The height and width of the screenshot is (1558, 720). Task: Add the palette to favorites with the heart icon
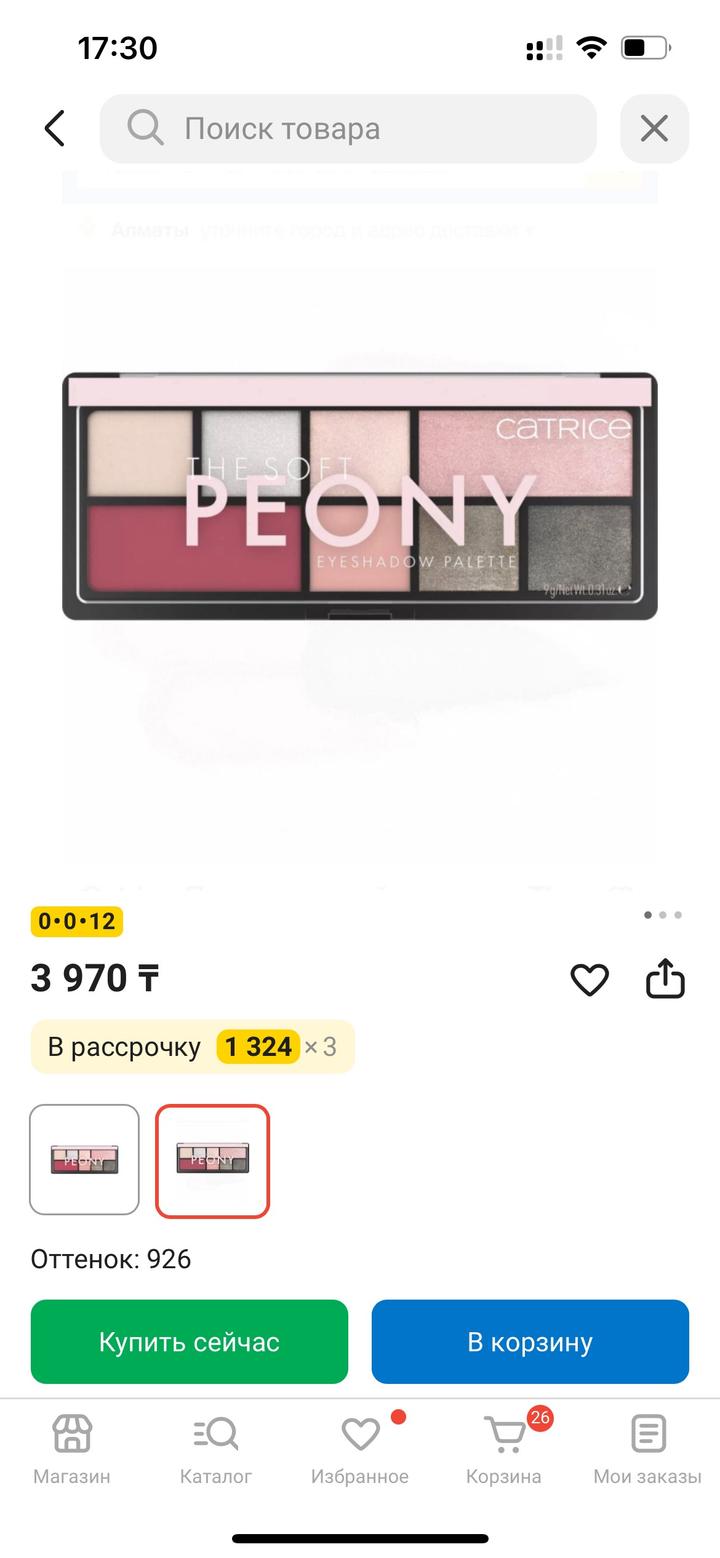coord(589,979)
